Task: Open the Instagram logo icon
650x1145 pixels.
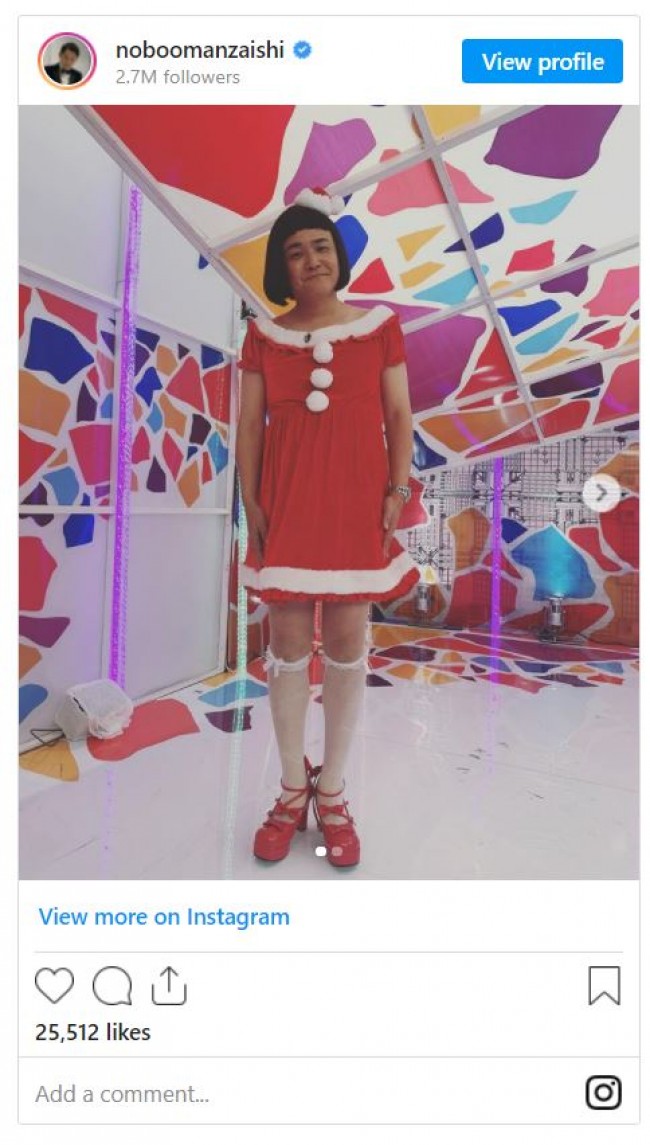Action: (603, 1093)
